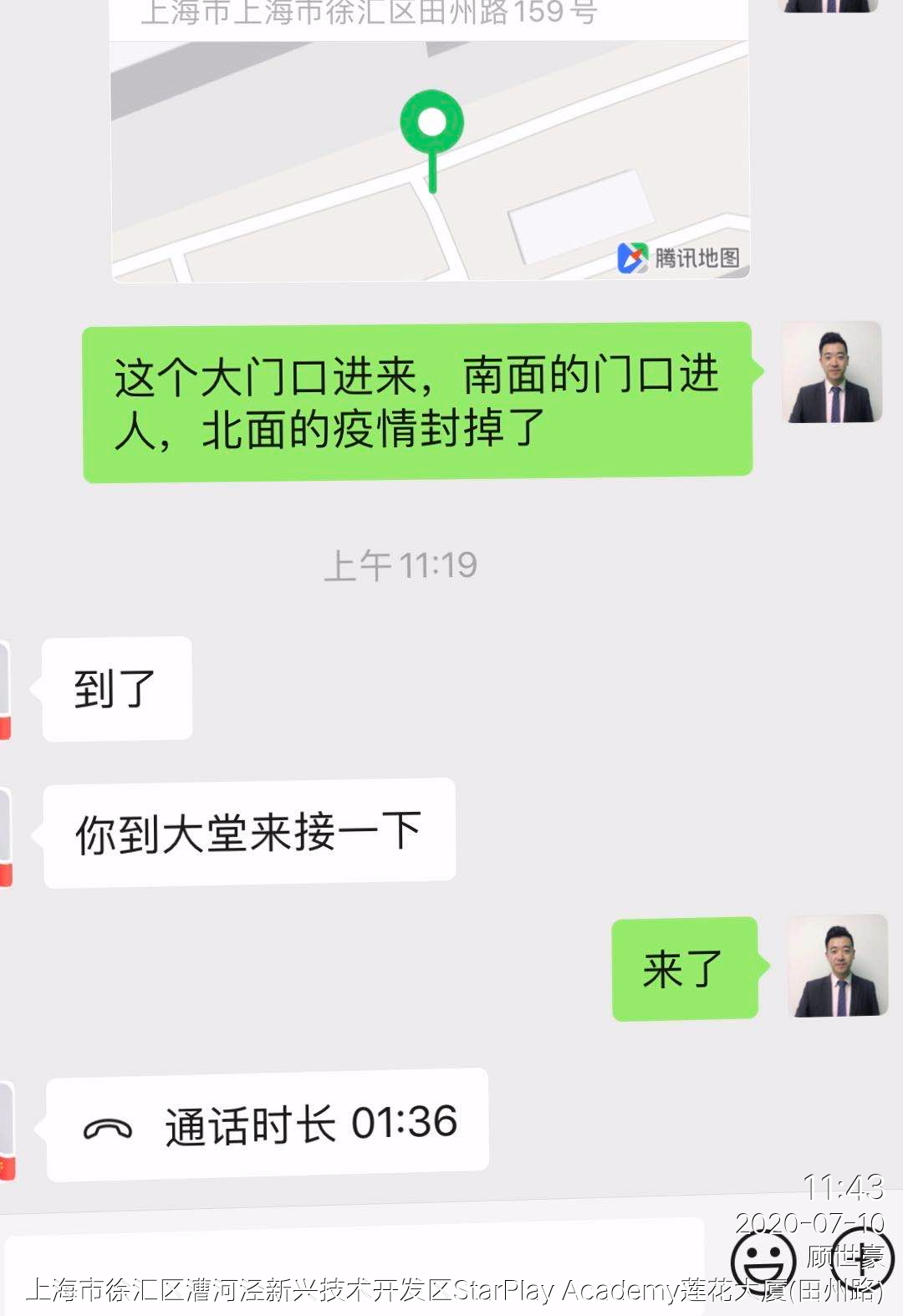
Task: View profile from avatar beside 这个大门口进来 message
Action: pyautogui.click(x=831, y=372)
